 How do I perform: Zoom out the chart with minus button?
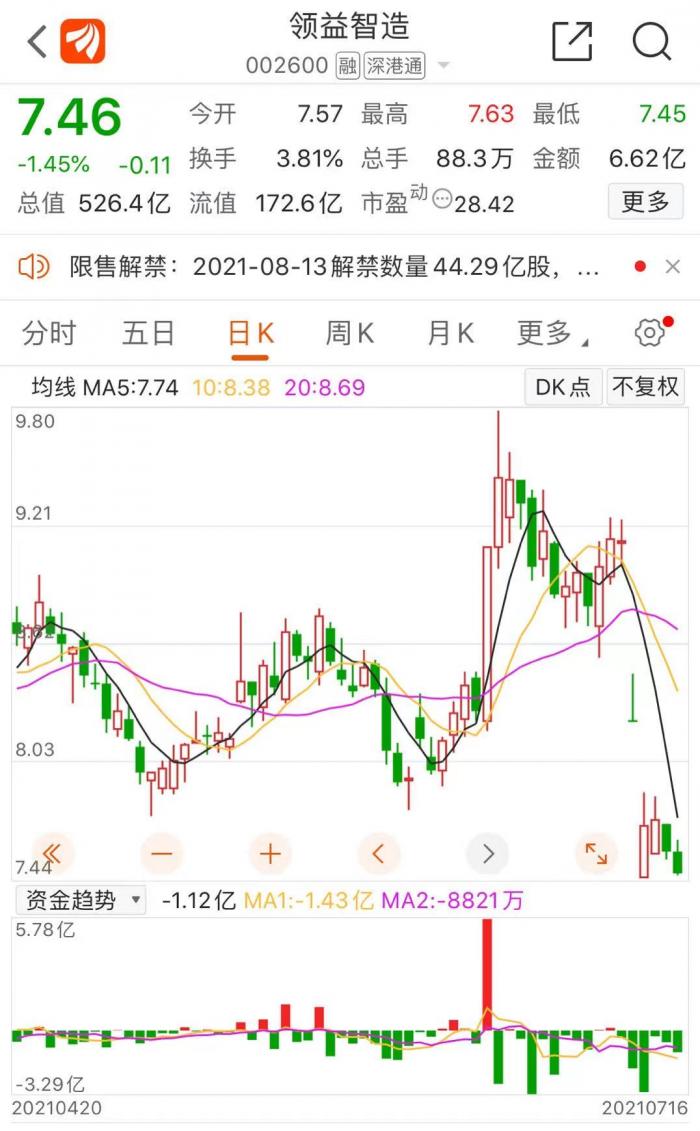coord(162,854)
